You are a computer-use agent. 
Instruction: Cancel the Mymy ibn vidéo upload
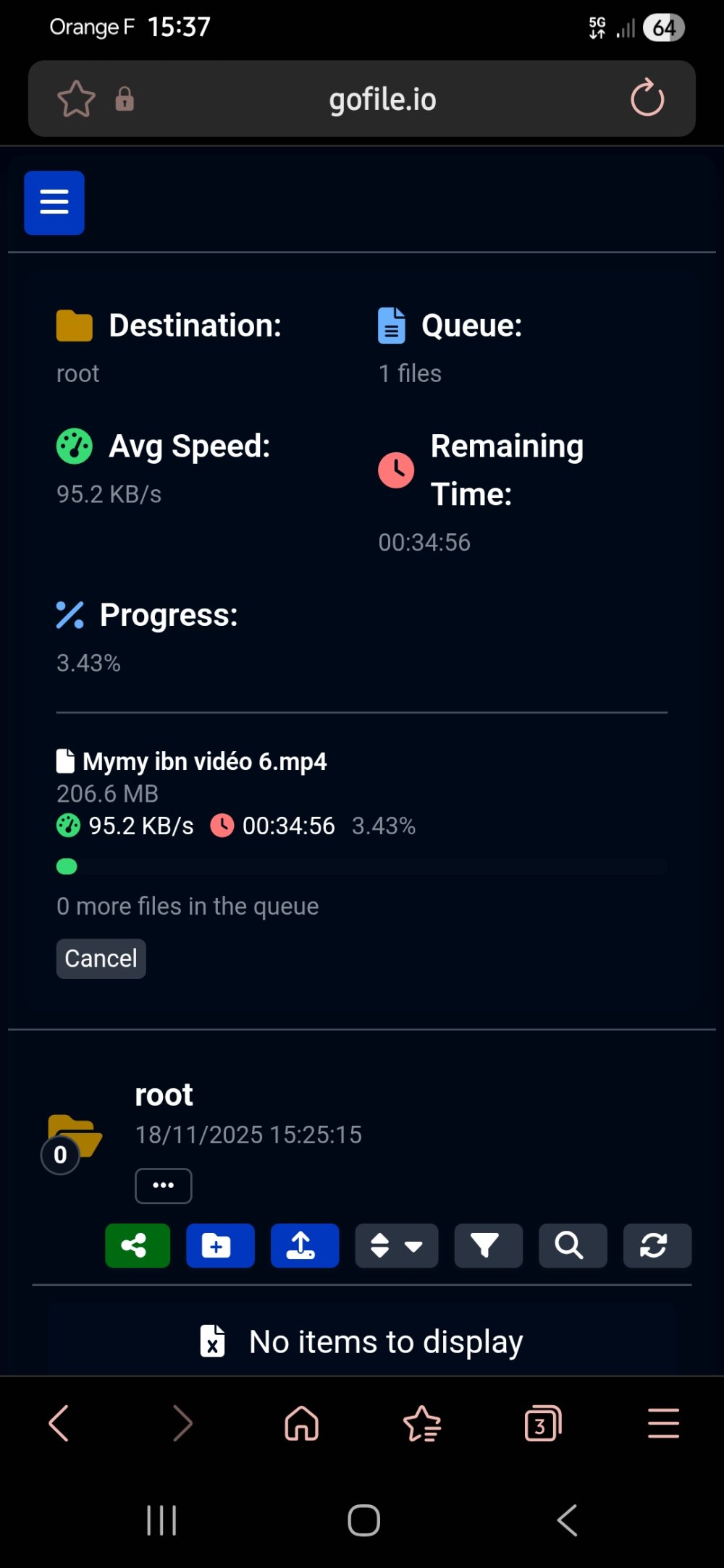(x=101, y=958)
